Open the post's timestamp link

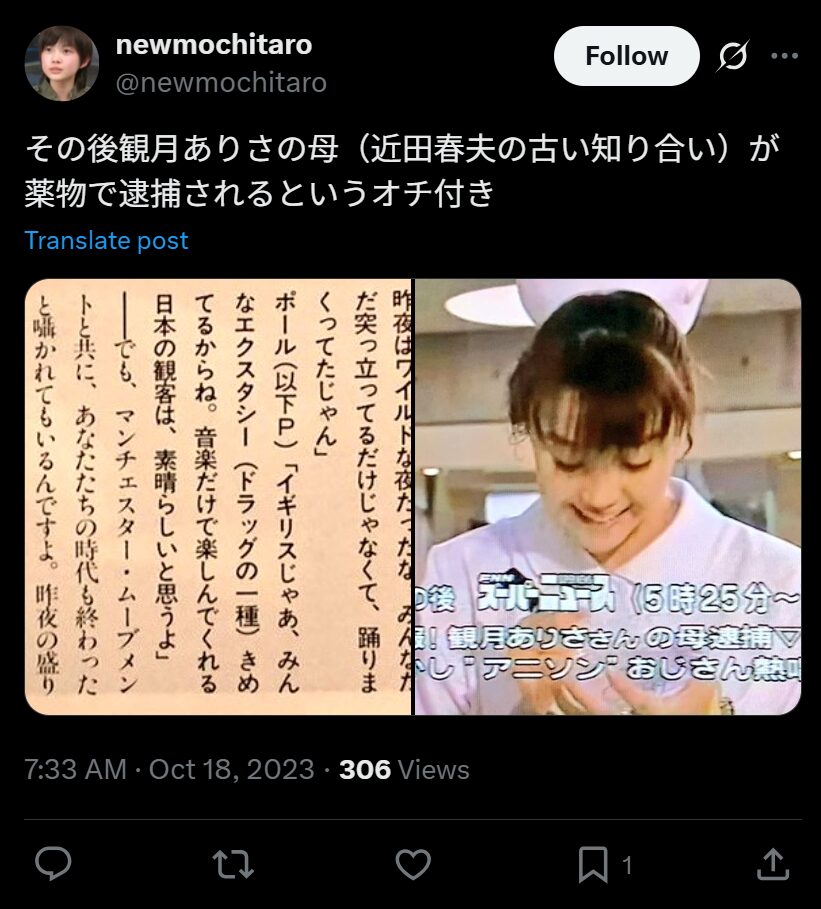tap(168, 769)
